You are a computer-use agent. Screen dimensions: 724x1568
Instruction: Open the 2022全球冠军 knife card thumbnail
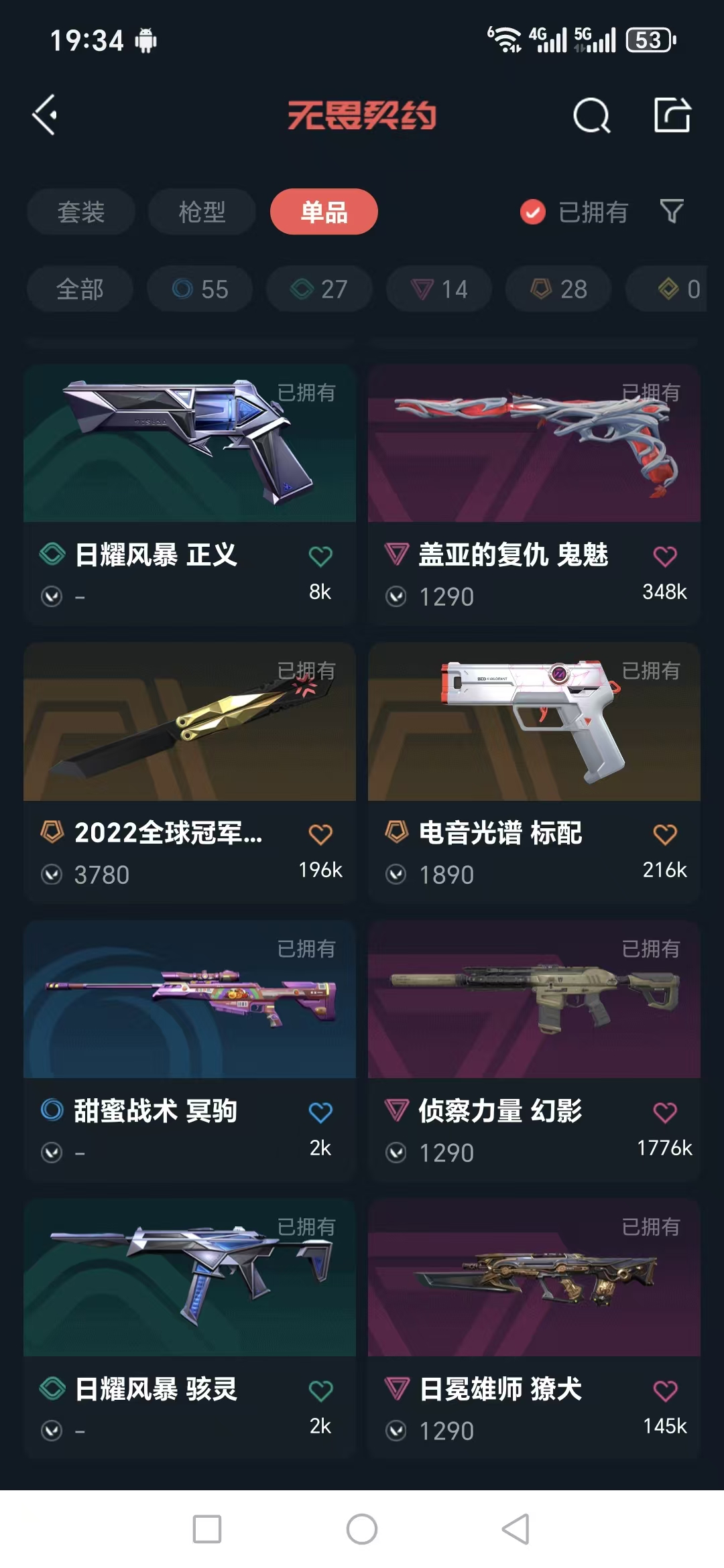pyautogui.click(x=190, y=724)
